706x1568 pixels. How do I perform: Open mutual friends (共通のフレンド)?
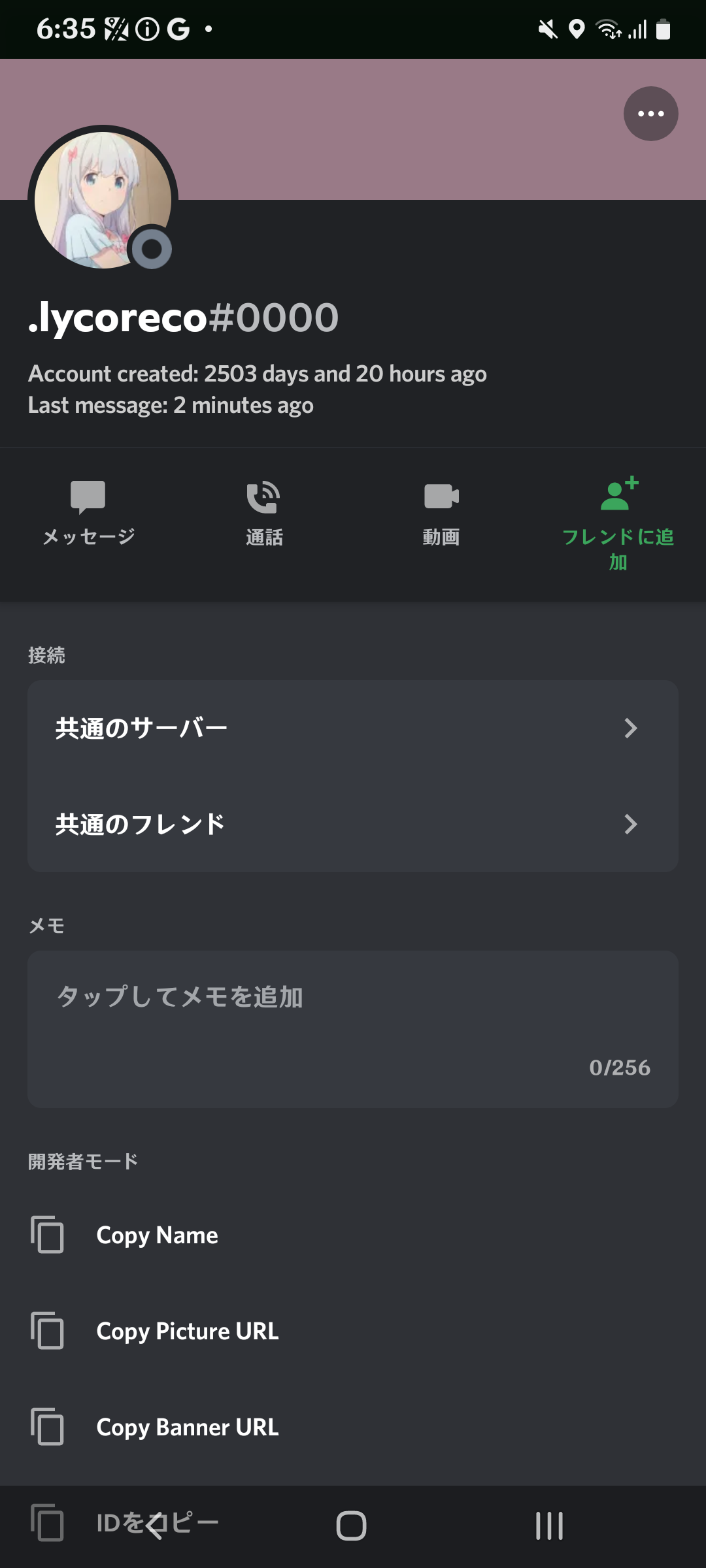[352, 824]
